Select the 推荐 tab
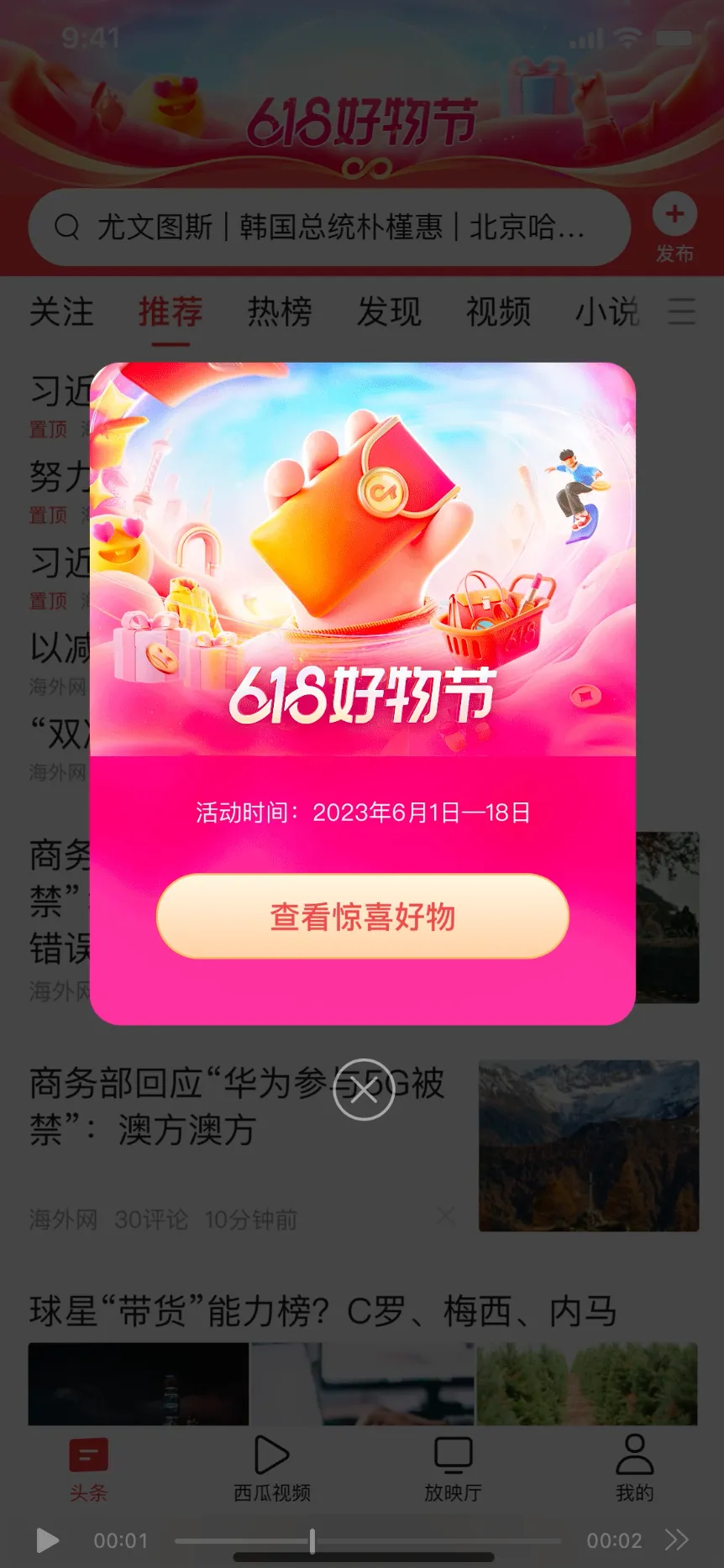The height and width of the screenshot is (1568, 724). pos(171,312)
